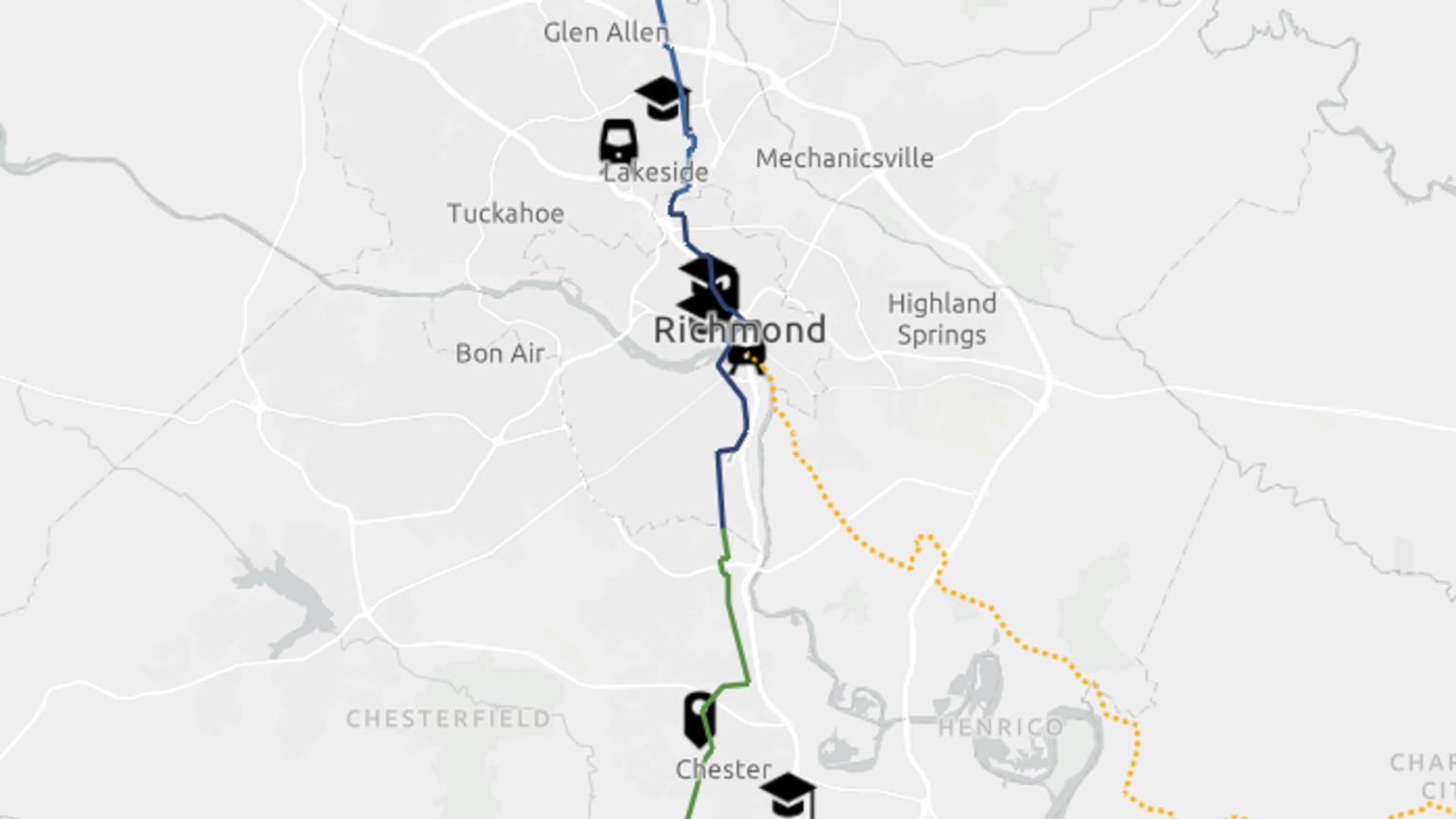1456x819 pixels.
Task: Open the location pin marker above Chester
Action: [x=700, y=719]
